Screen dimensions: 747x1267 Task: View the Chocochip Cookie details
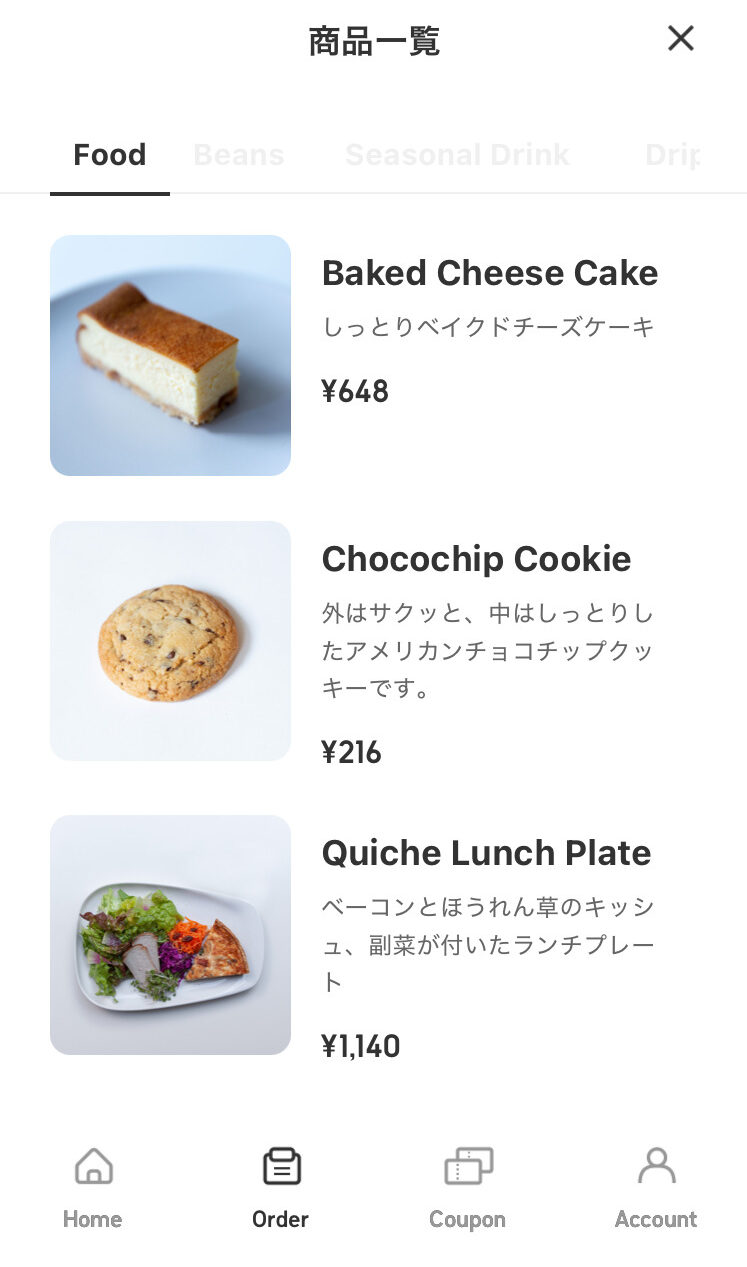click(x=373, y=641)
